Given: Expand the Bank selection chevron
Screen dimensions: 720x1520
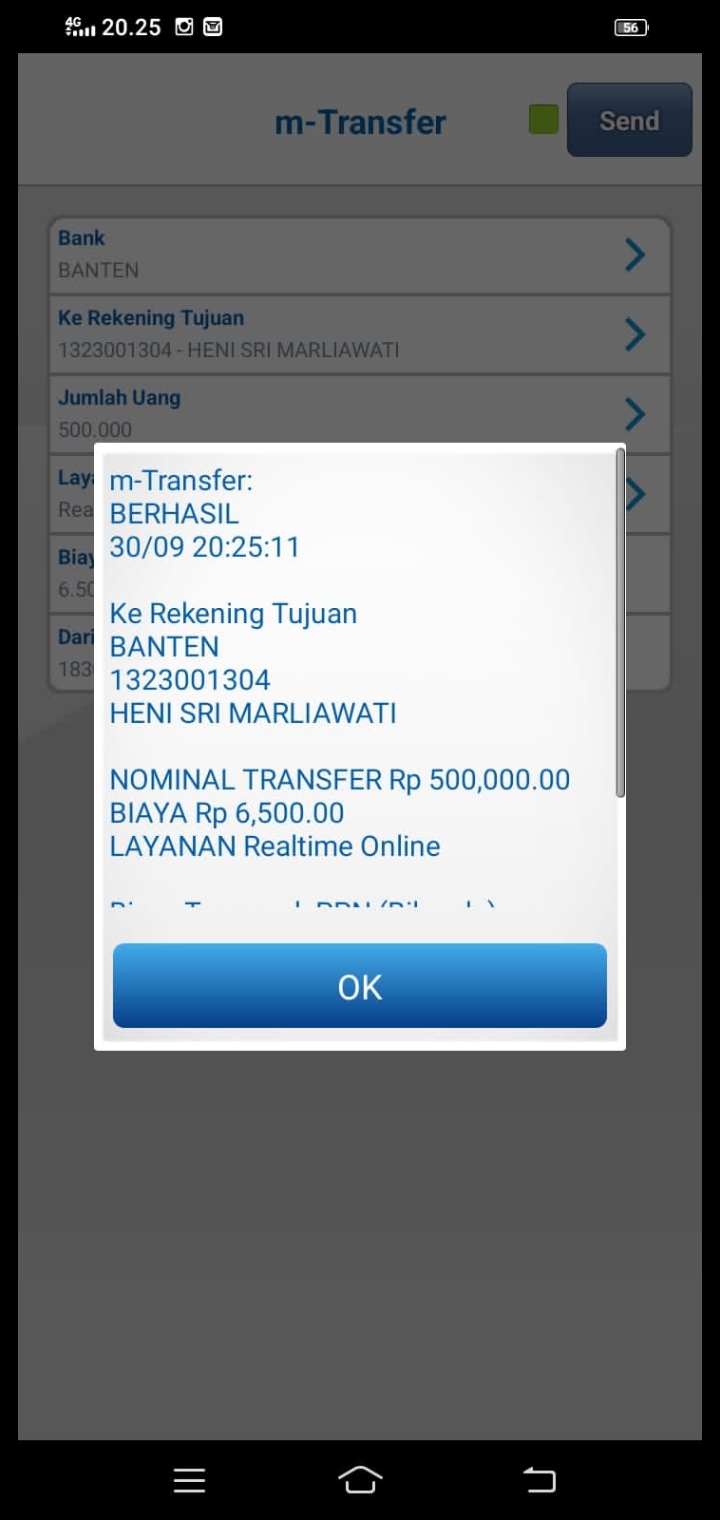Looking at the screenshot, I should point(634,254).
